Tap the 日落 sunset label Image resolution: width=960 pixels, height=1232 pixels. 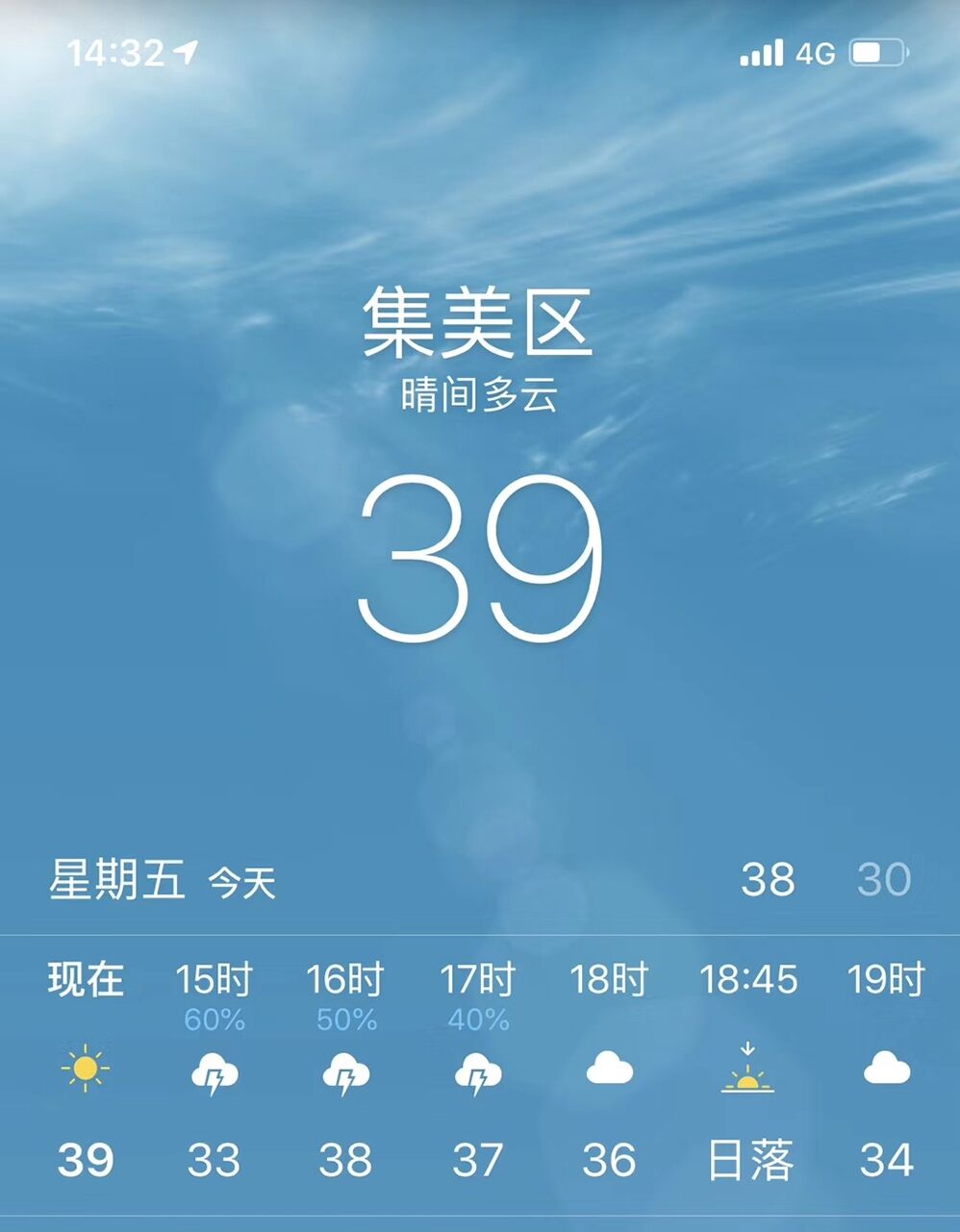(747, 1161)
